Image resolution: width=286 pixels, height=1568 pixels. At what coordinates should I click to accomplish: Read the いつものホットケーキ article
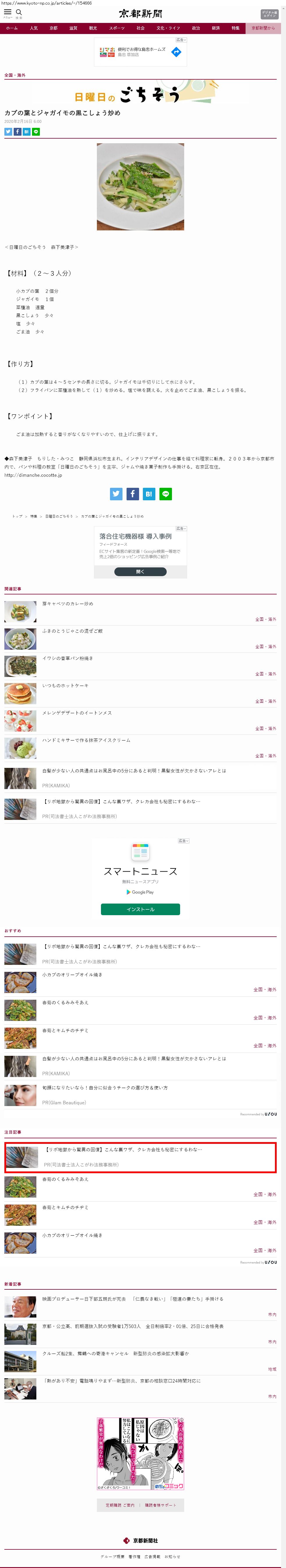point(65,685)
